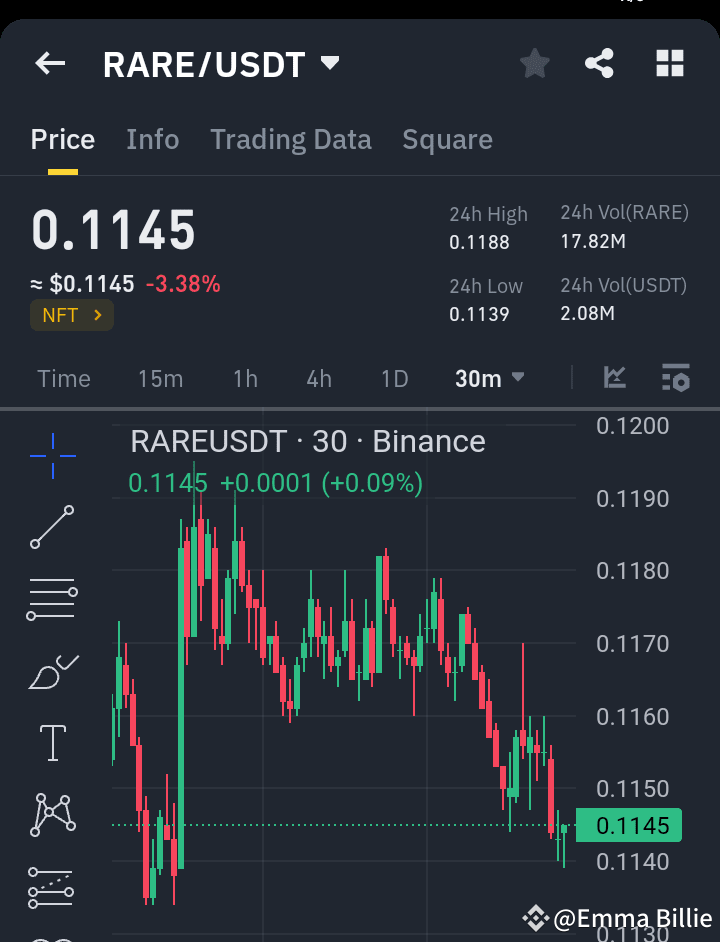The width and height of the screenshot is (720, 942).
Task: Select the text annotation tool
Action: (51, 742)
